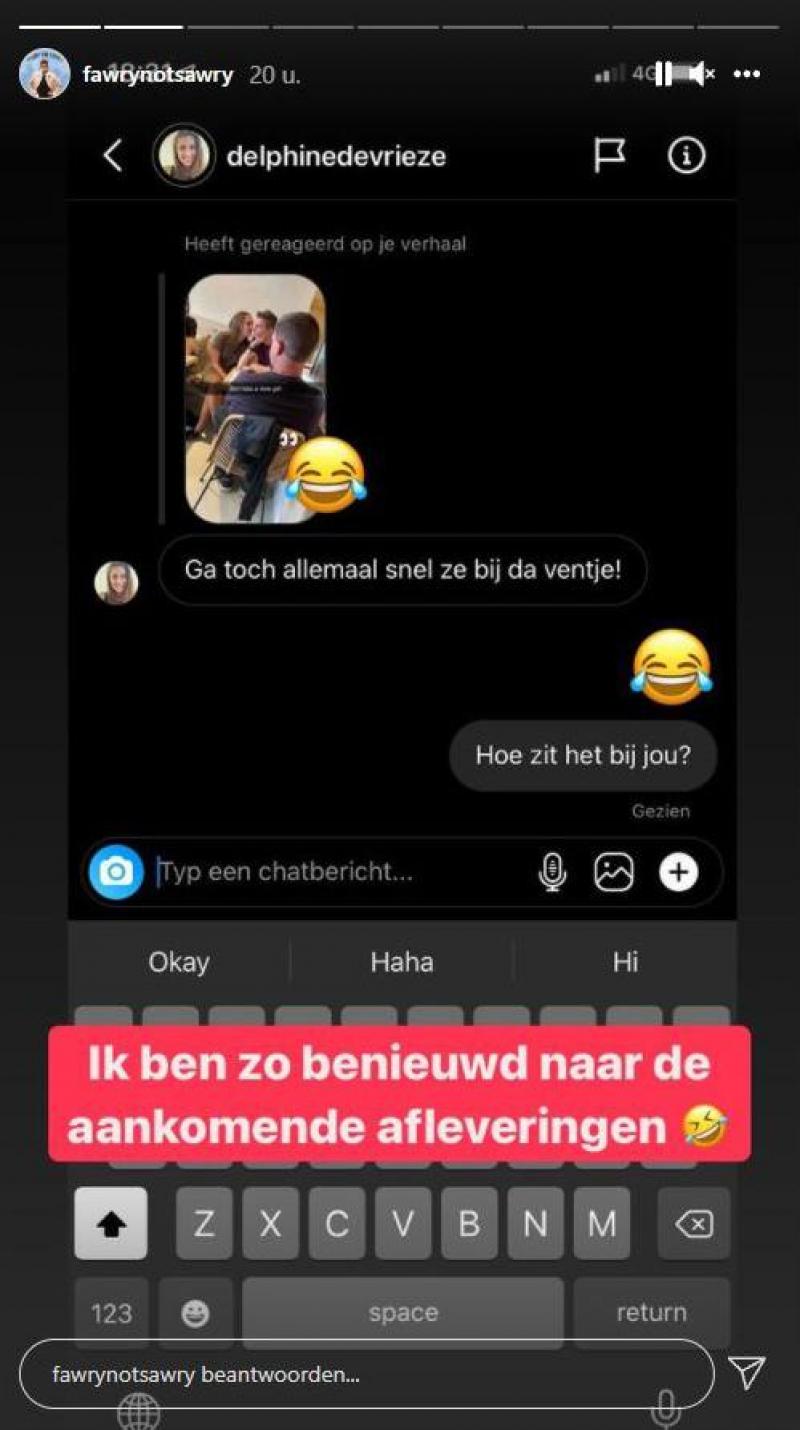Open the story overflow menu
Screen dimensions: 800x1430
pos(747,74)
